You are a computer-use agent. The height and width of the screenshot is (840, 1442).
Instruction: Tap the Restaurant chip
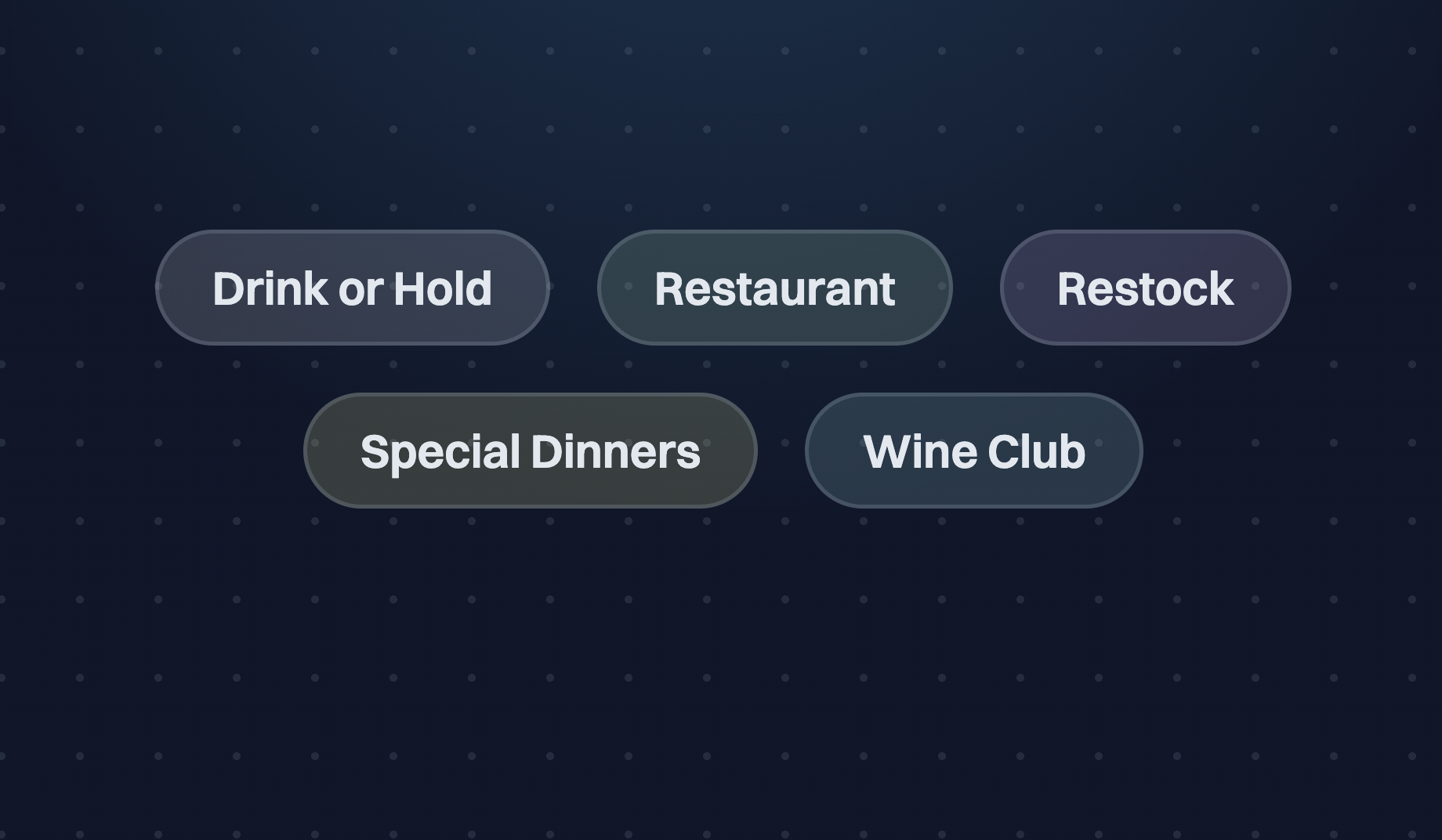[774, 288]
